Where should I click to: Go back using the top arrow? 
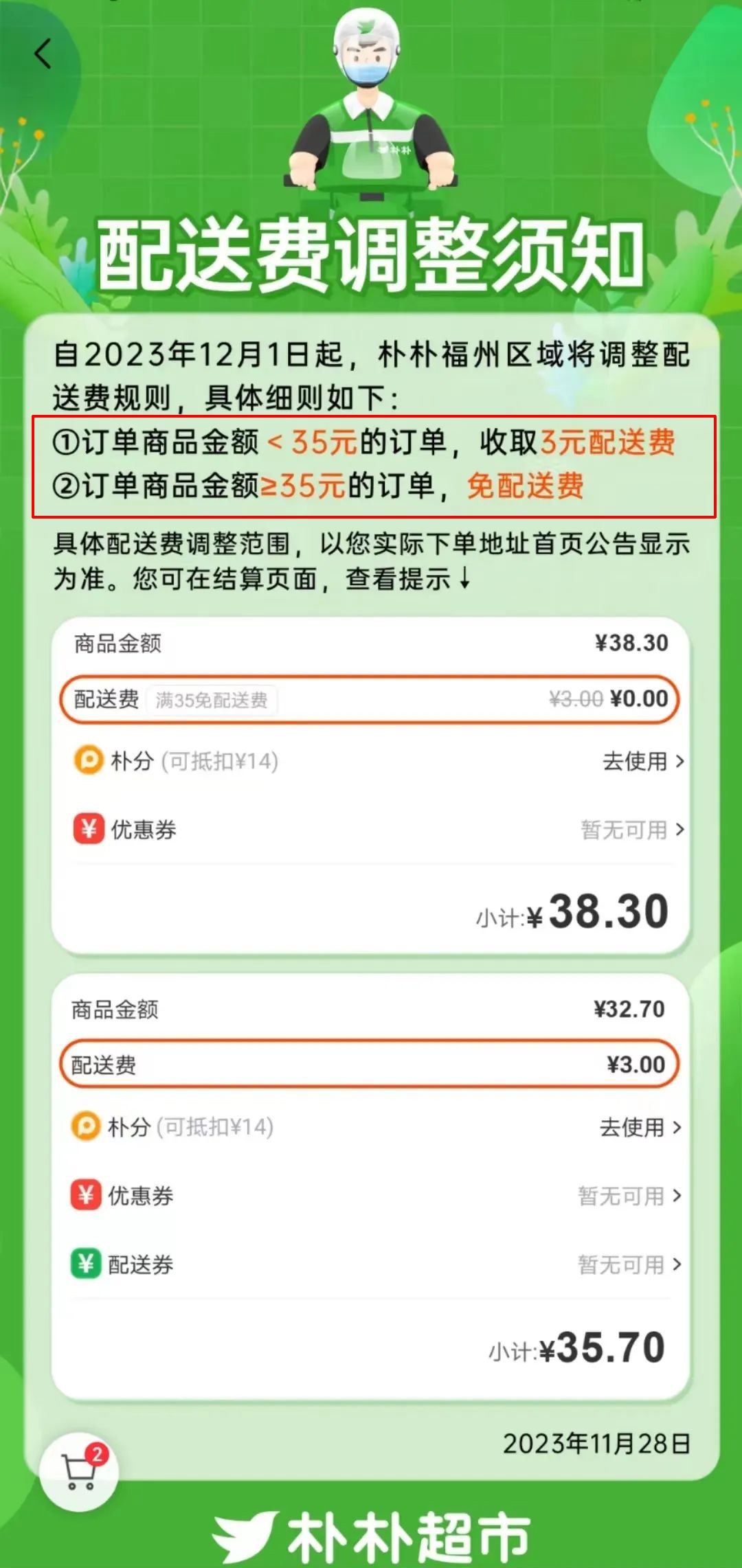(x=43, y=54)
